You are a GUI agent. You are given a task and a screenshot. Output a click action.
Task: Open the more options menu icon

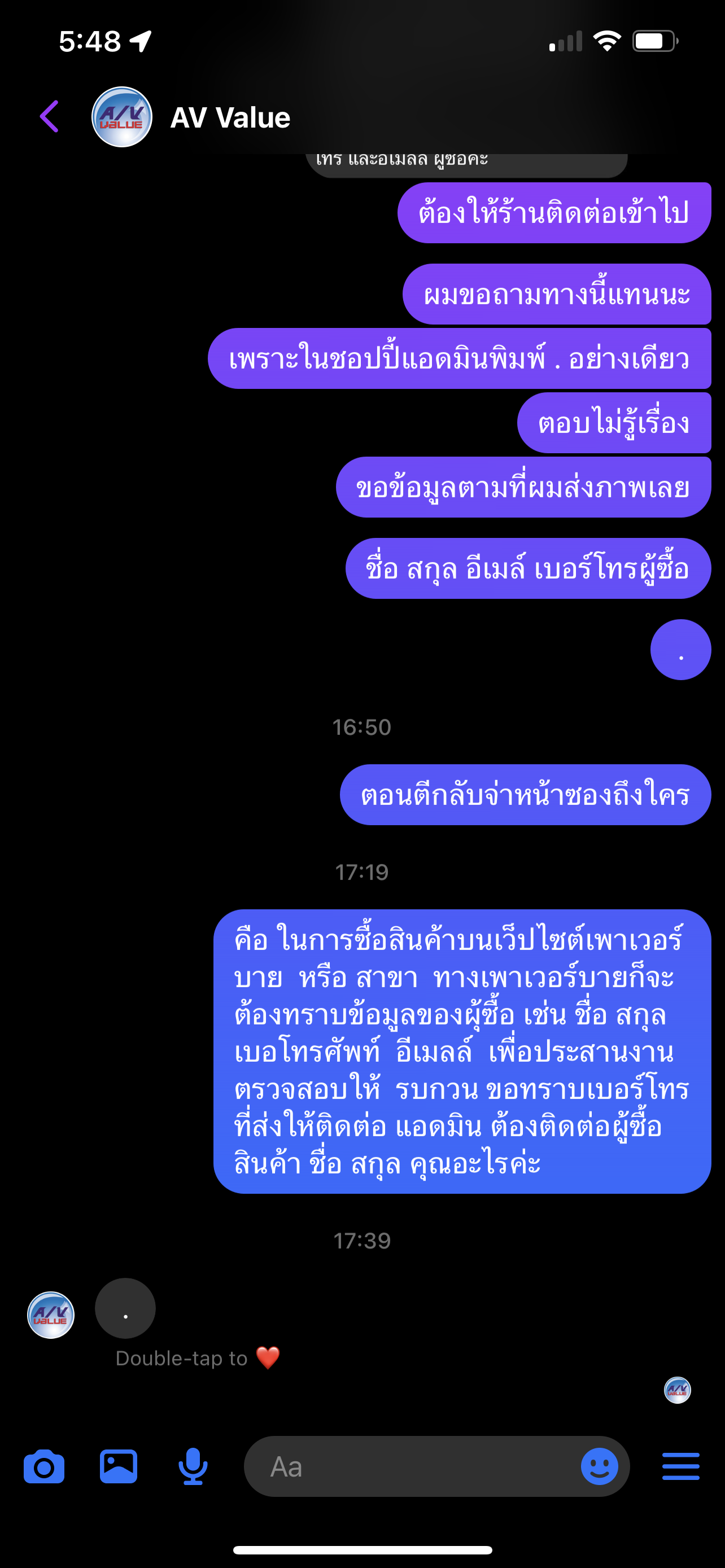tap(680, 1467)
